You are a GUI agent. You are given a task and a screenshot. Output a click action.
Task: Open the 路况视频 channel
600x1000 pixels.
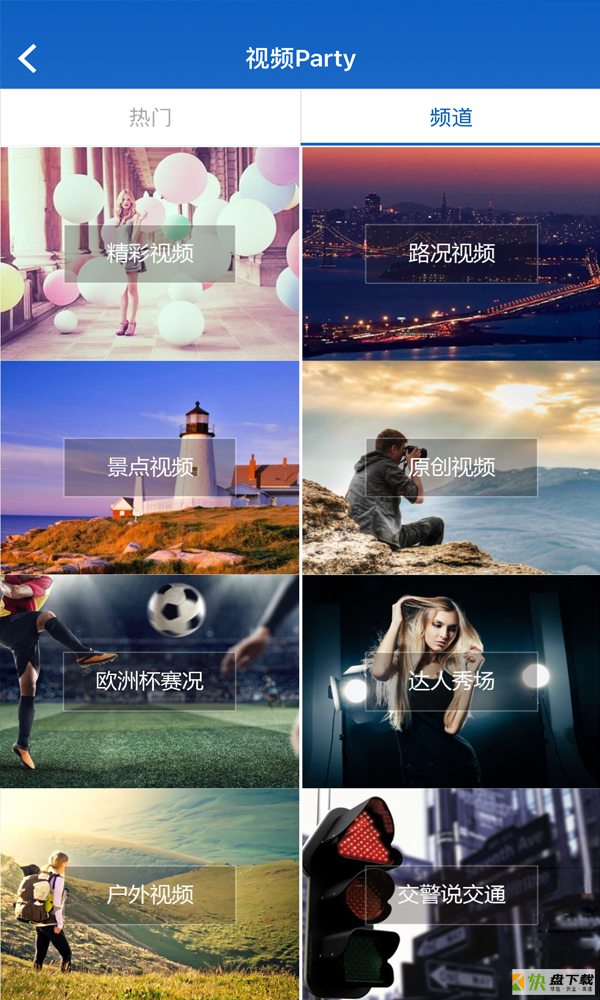[451, 253]
